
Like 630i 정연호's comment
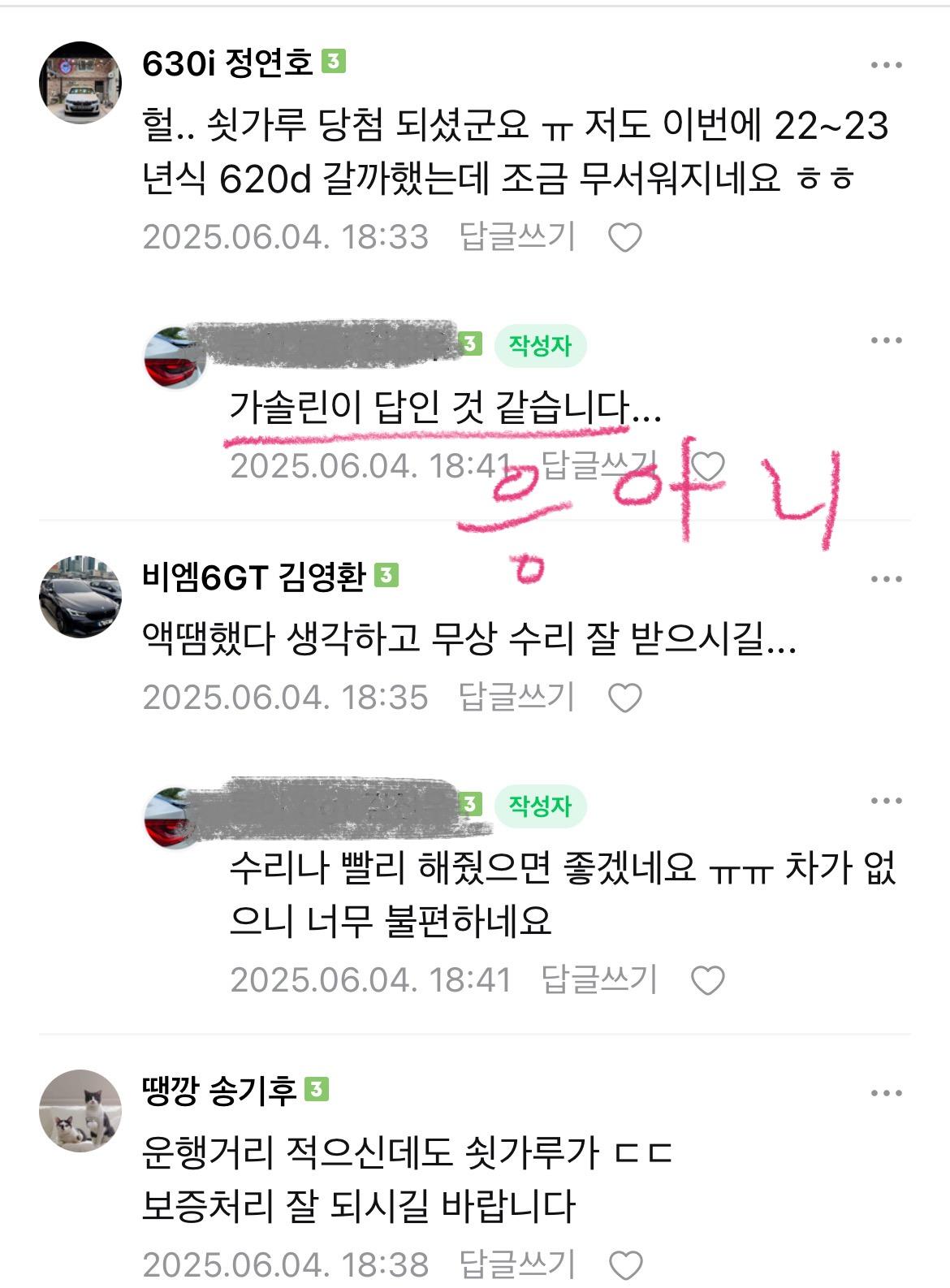point(625,238)
